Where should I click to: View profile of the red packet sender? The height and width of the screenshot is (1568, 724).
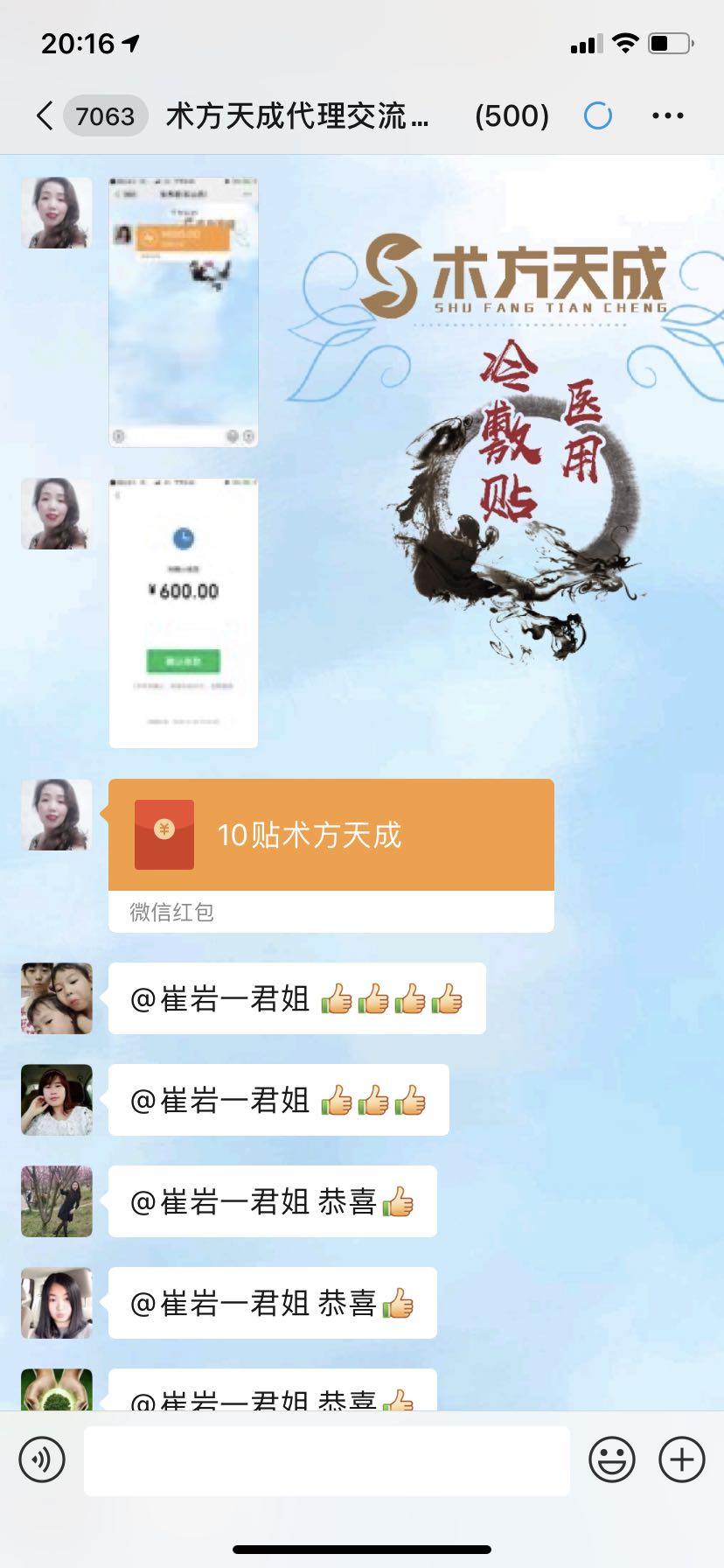pyautogui.click(x=57, y=815)
